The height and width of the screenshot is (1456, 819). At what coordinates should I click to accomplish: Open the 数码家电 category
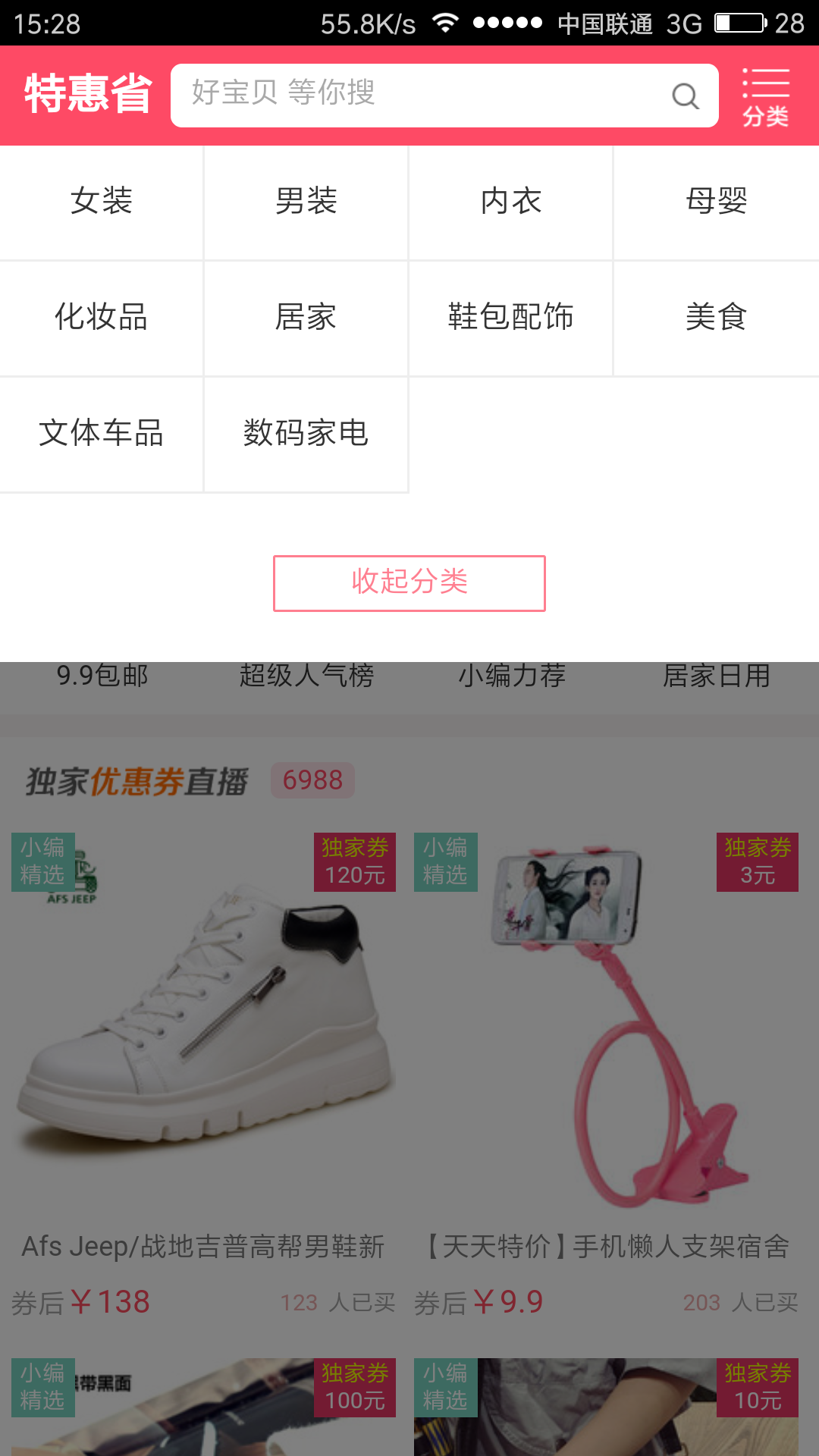coord(306,434)
